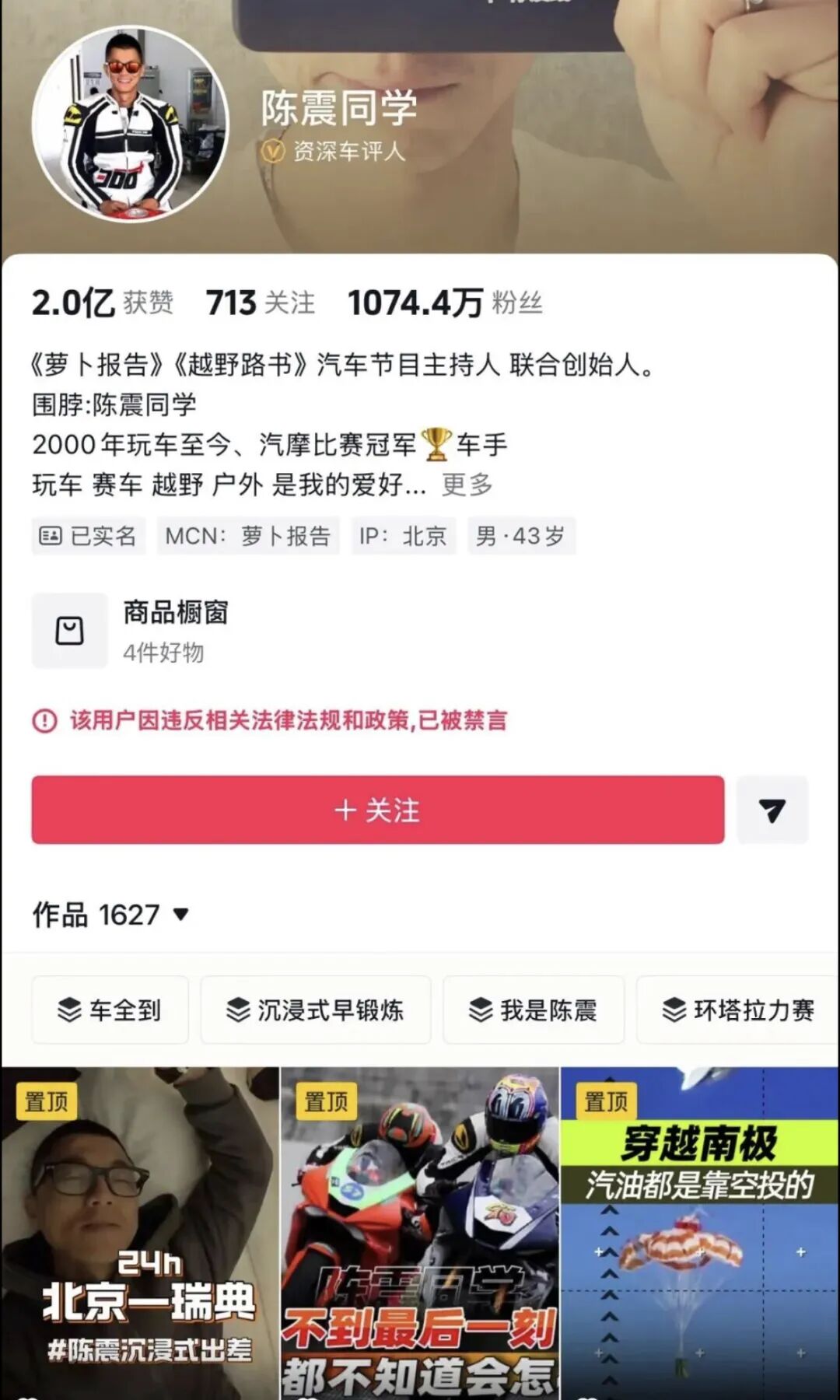Open 陈震同学's profile avatar

[x=130, y=124]
